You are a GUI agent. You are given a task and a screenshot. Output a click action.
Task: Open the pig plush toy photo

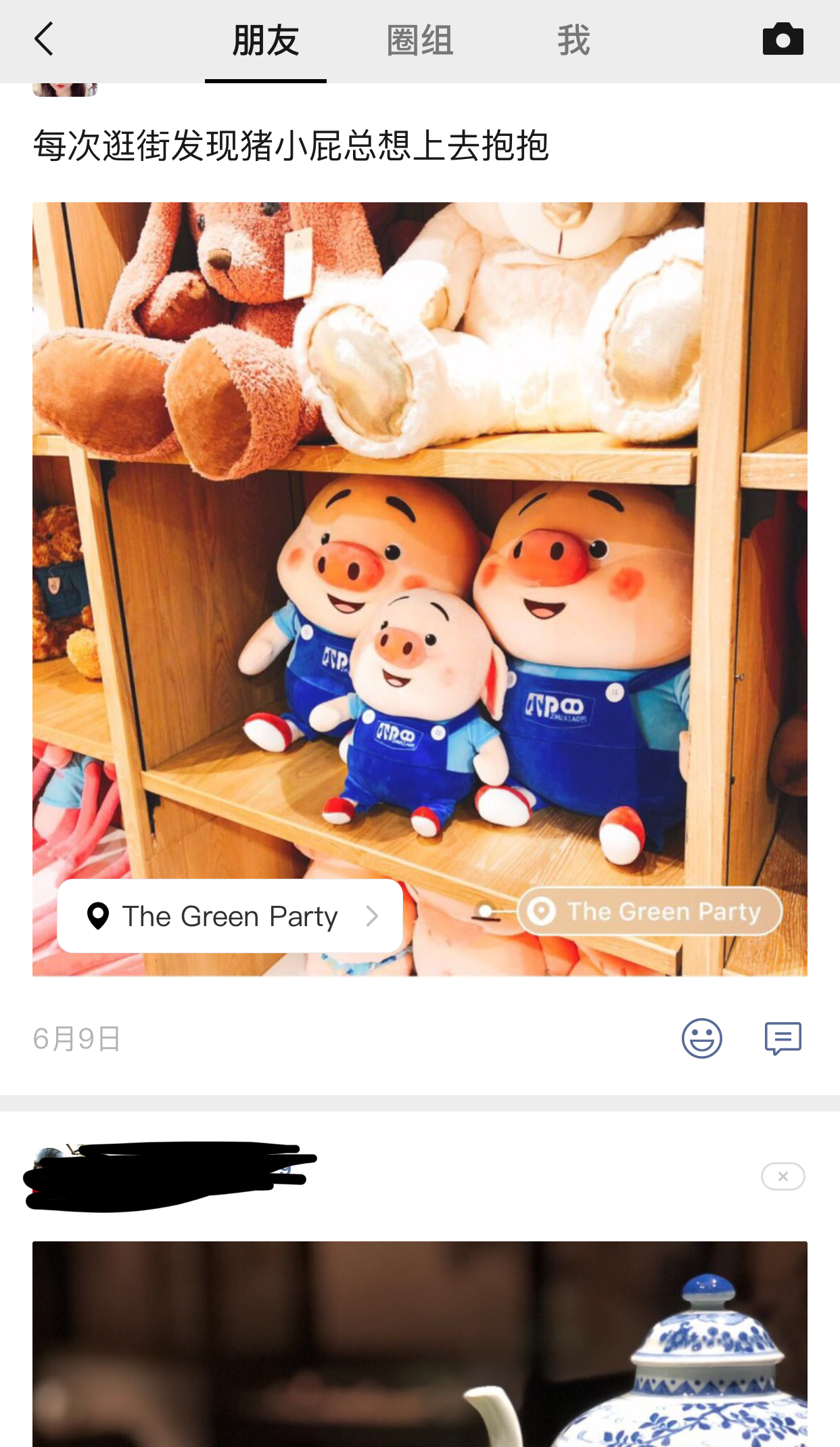[419, 609]
